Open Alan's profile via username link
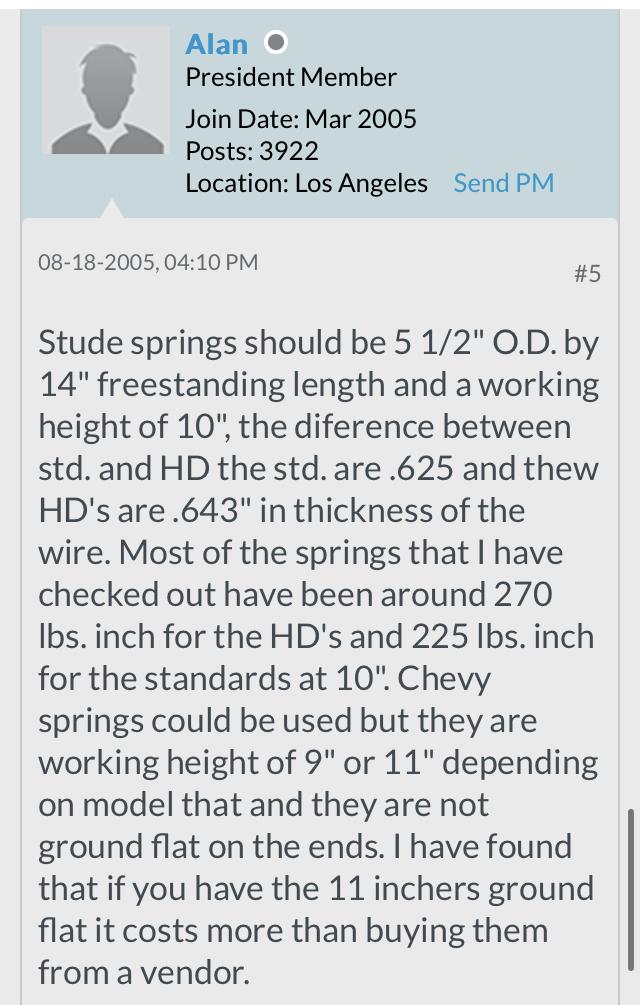Image resolution: width=640 pixels, height=1005 pixels. [216, 44]
